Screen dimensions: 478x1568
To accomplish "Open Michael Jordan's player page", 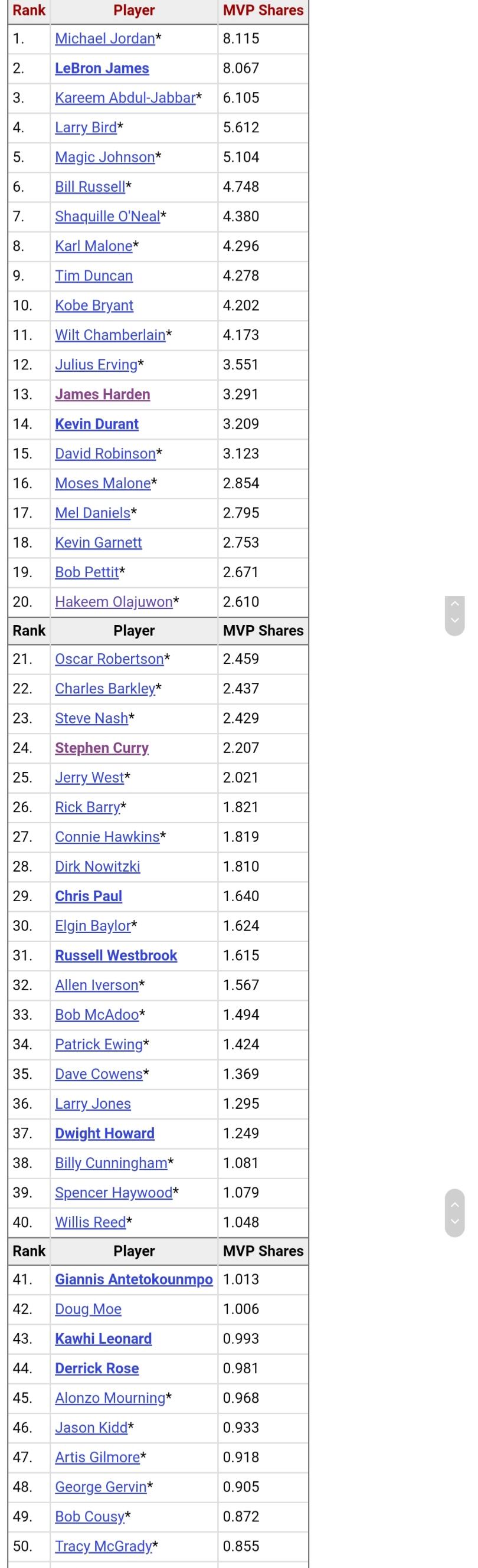I will (104, 38).
